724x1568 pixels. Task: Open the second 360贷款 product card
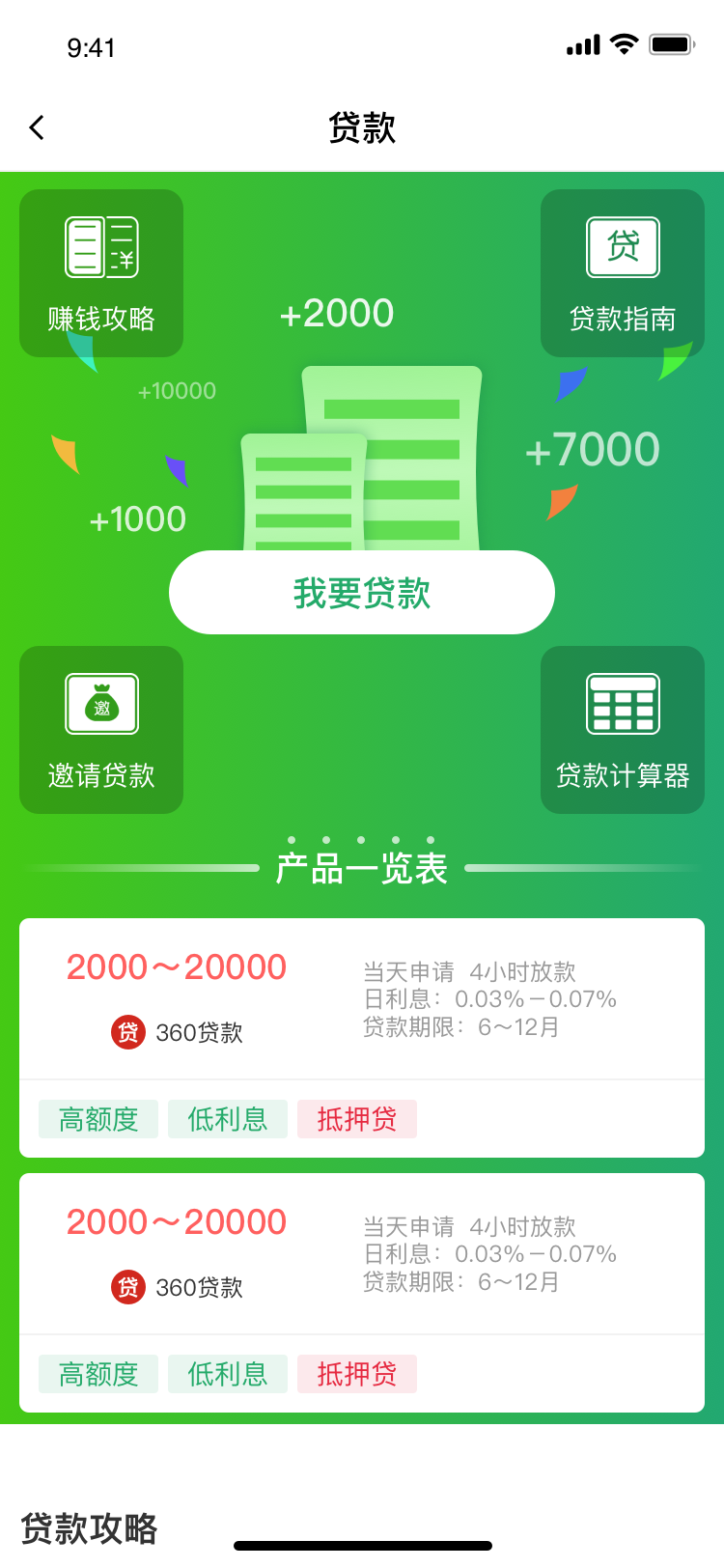362,1255
